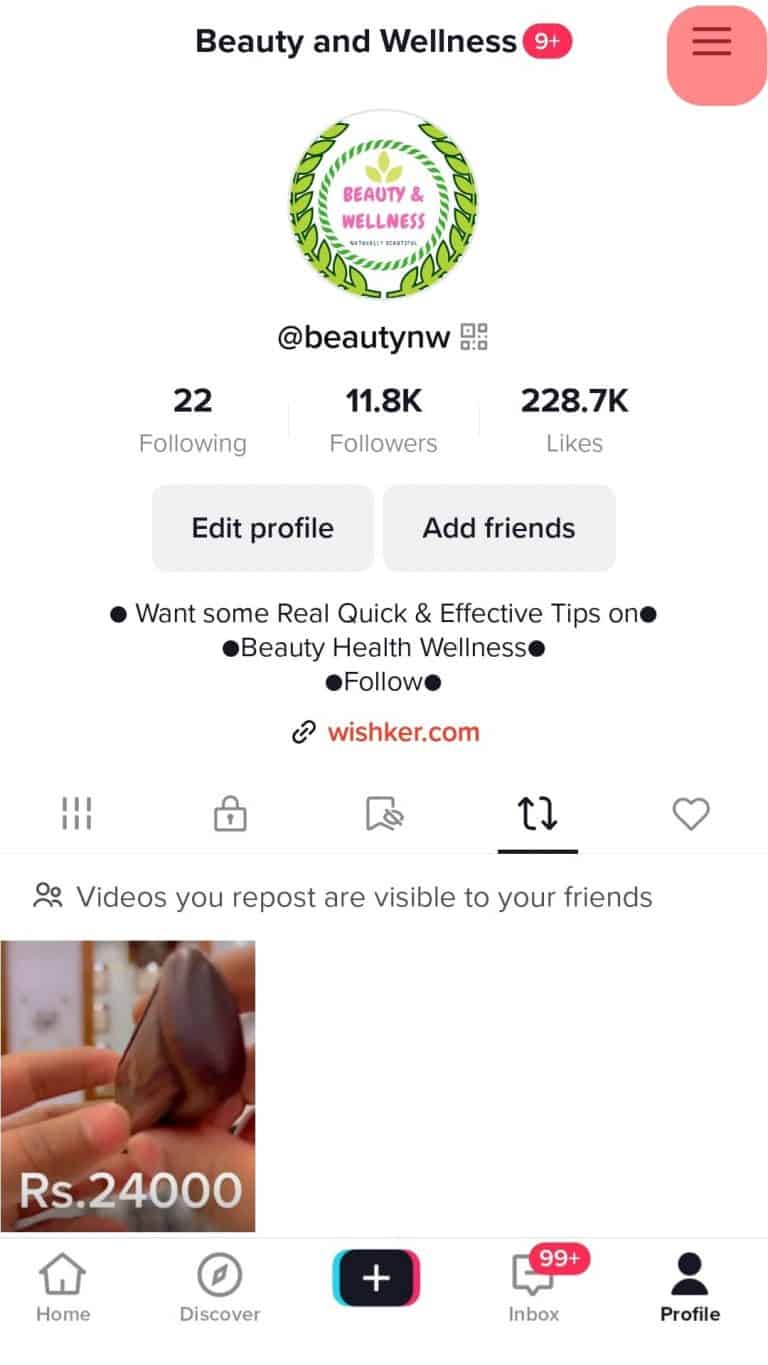The width and height of the screenshot is (768, 1365).
Task: Open the Beauty and Wellness account switcher
Action: [x=356, y=42]
